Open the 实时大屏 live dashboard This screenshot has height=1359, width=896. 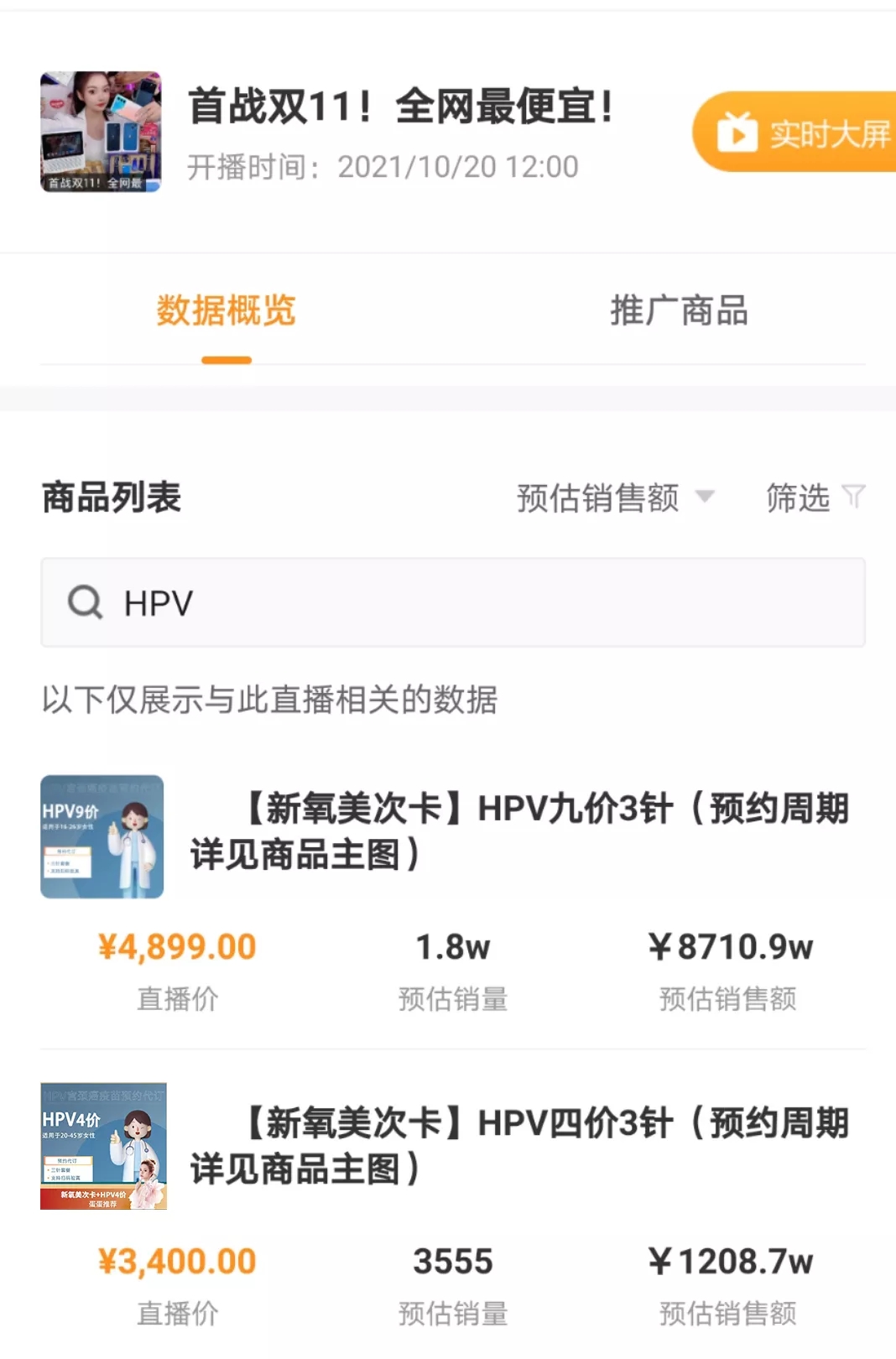[805, 133]
